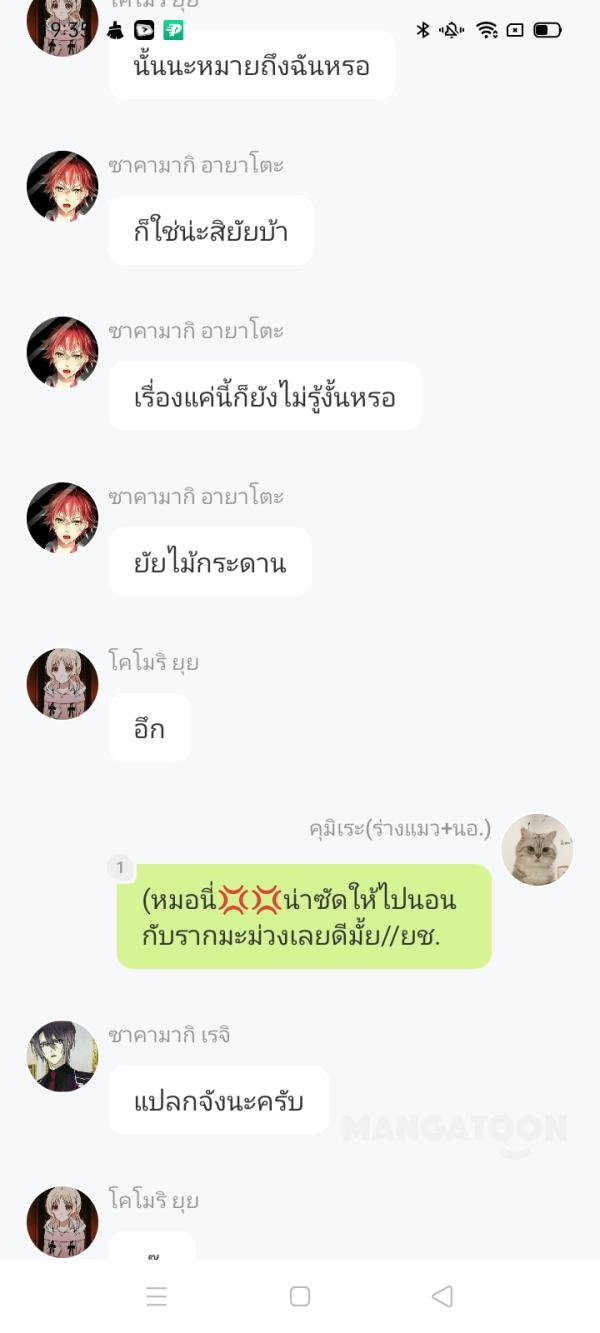Screen dimensions: 600x1333
Task: Go to the home screen
Action: (299, 1296)
